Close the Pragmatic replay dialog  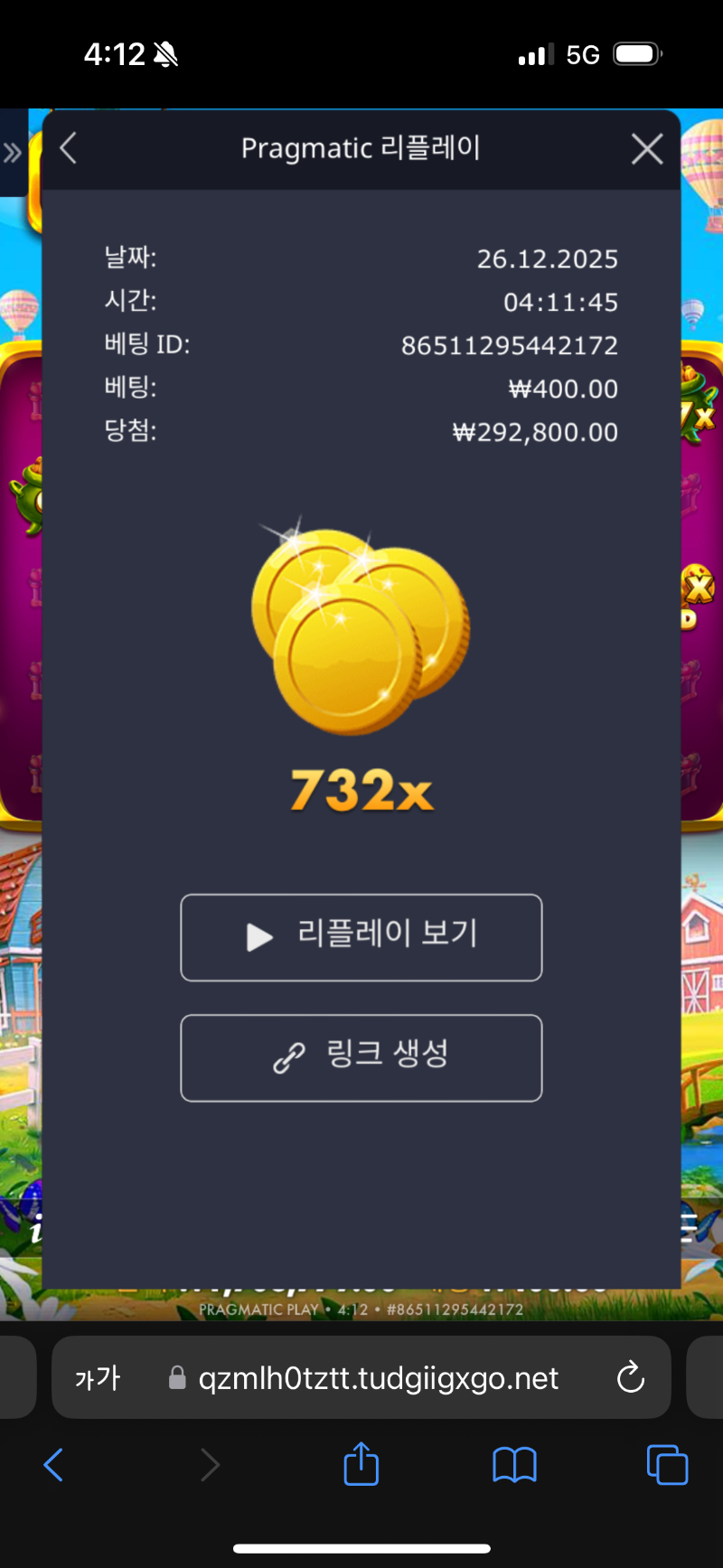[647, 149]
